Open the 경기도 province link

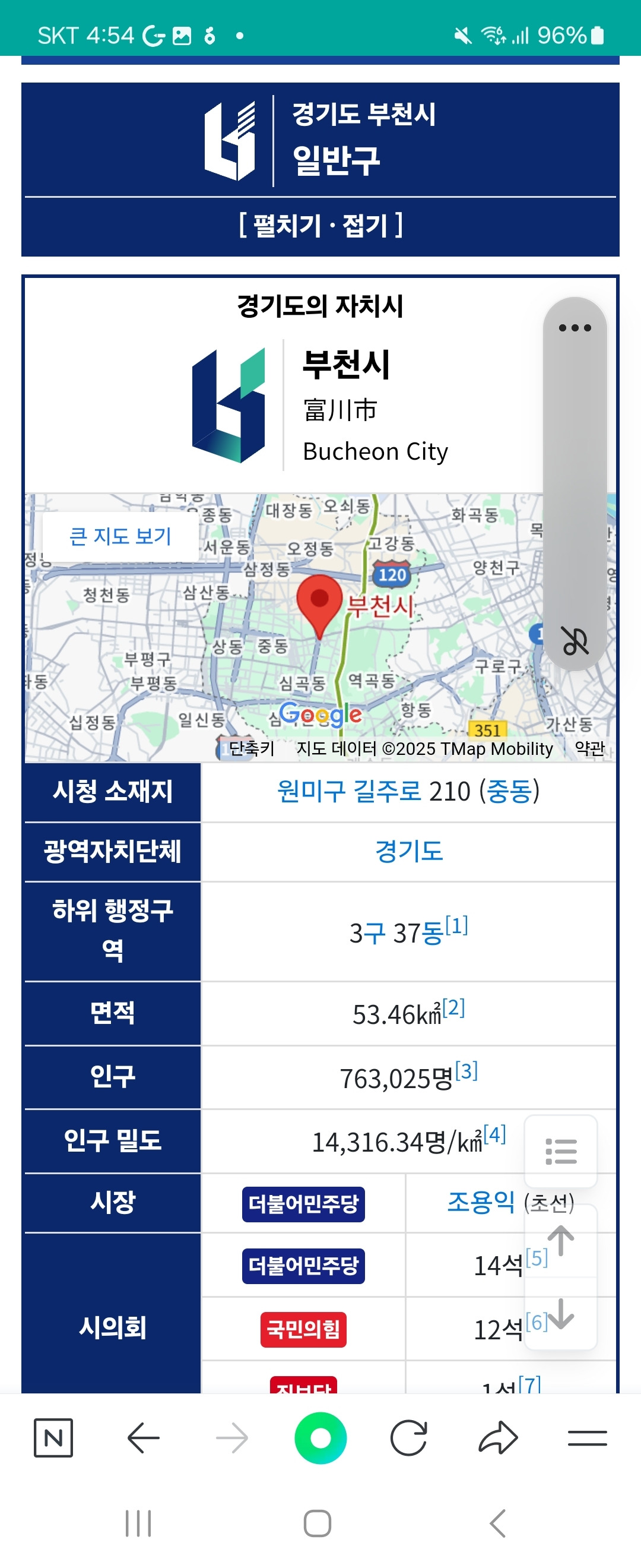(x=408, y=852)
